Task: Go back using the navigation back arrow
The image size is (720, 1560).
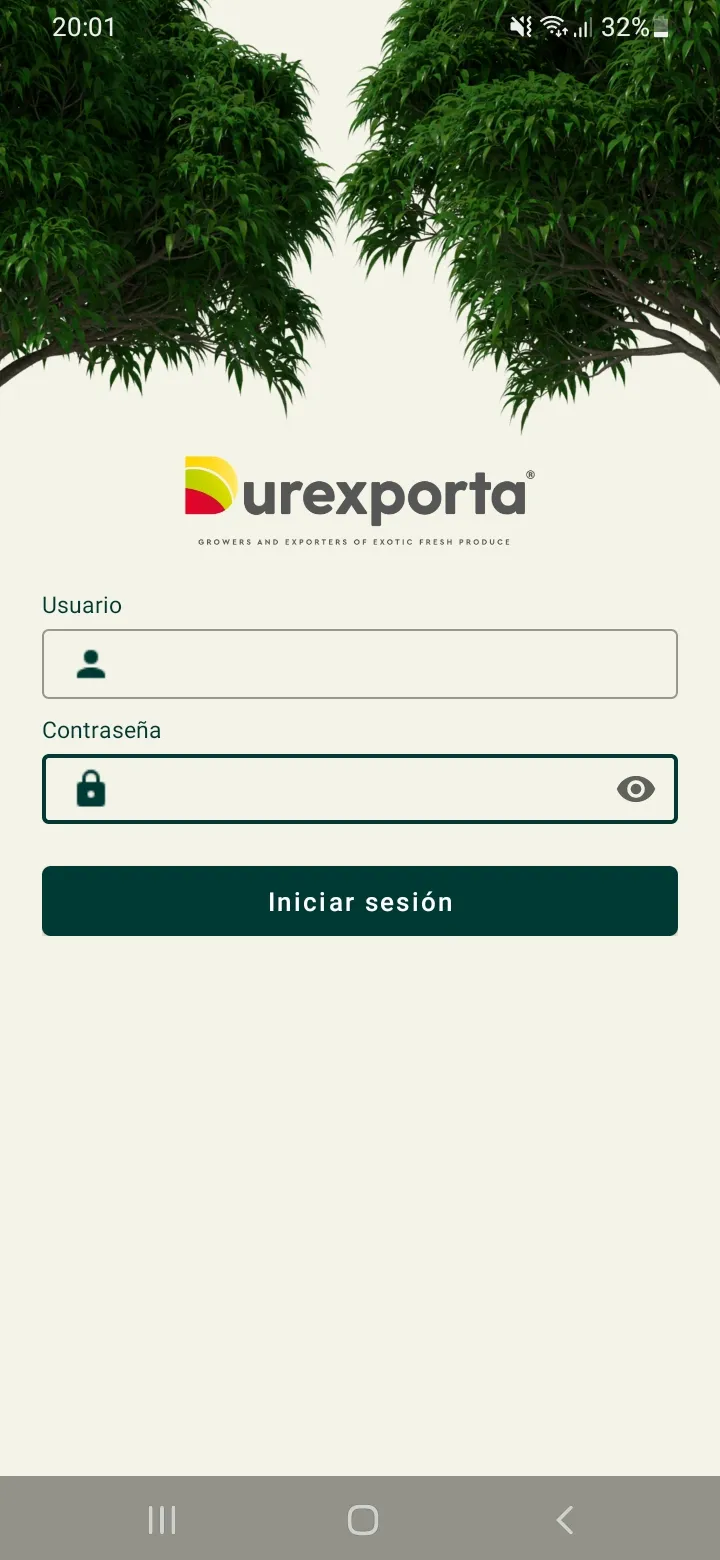Action: (x=563, y=1519)
